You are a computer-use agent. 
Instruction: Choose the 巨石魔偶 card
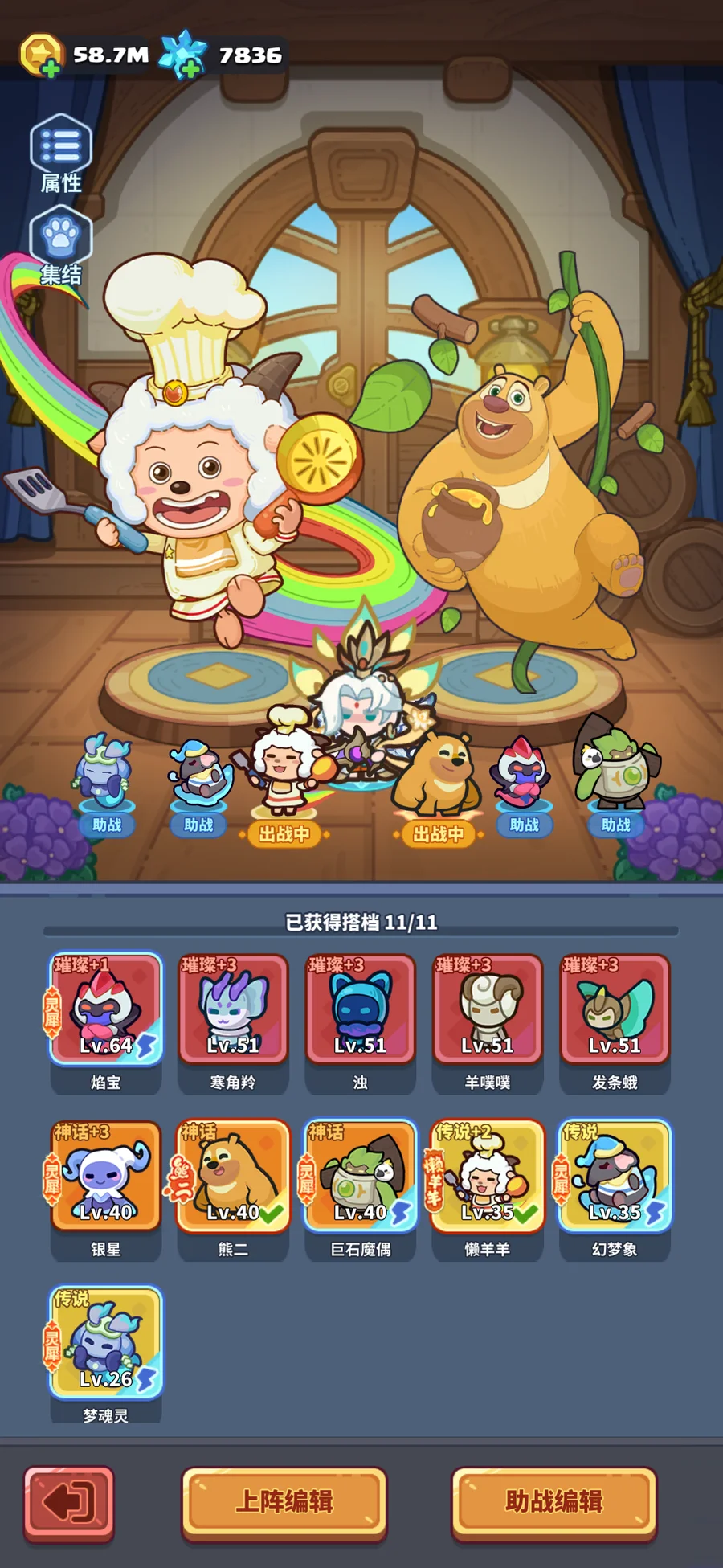pos(360,1177)
